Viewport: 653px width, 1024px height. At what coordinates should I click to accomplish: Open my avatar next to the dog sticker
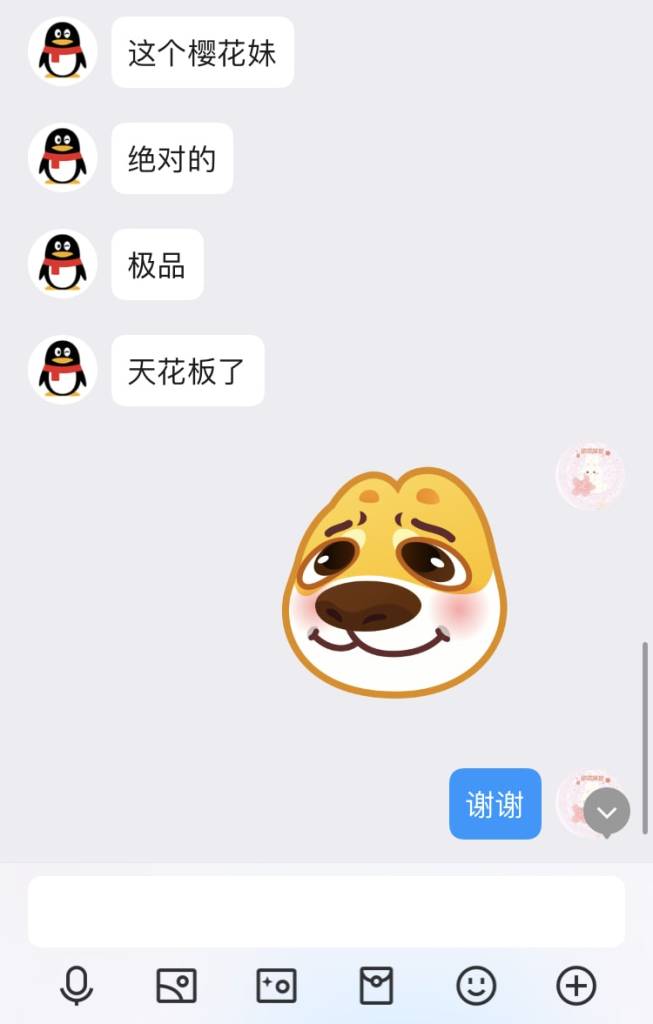tap(590, 476)
